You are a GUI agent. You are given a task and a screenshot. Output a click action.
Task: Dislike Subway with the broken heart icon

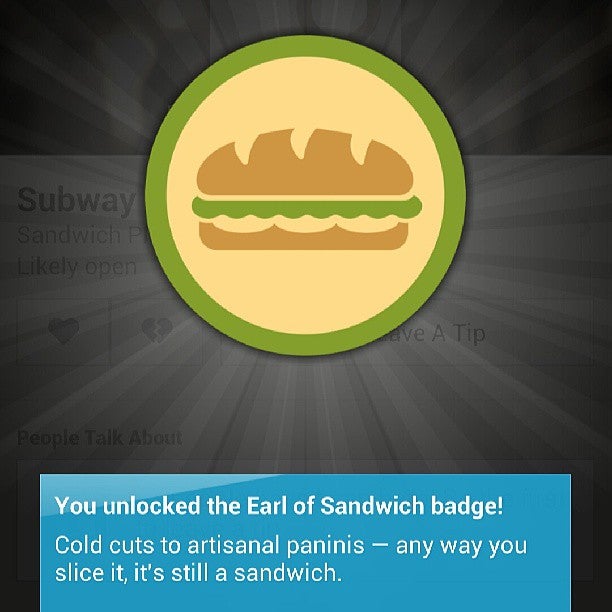point(158,332)
